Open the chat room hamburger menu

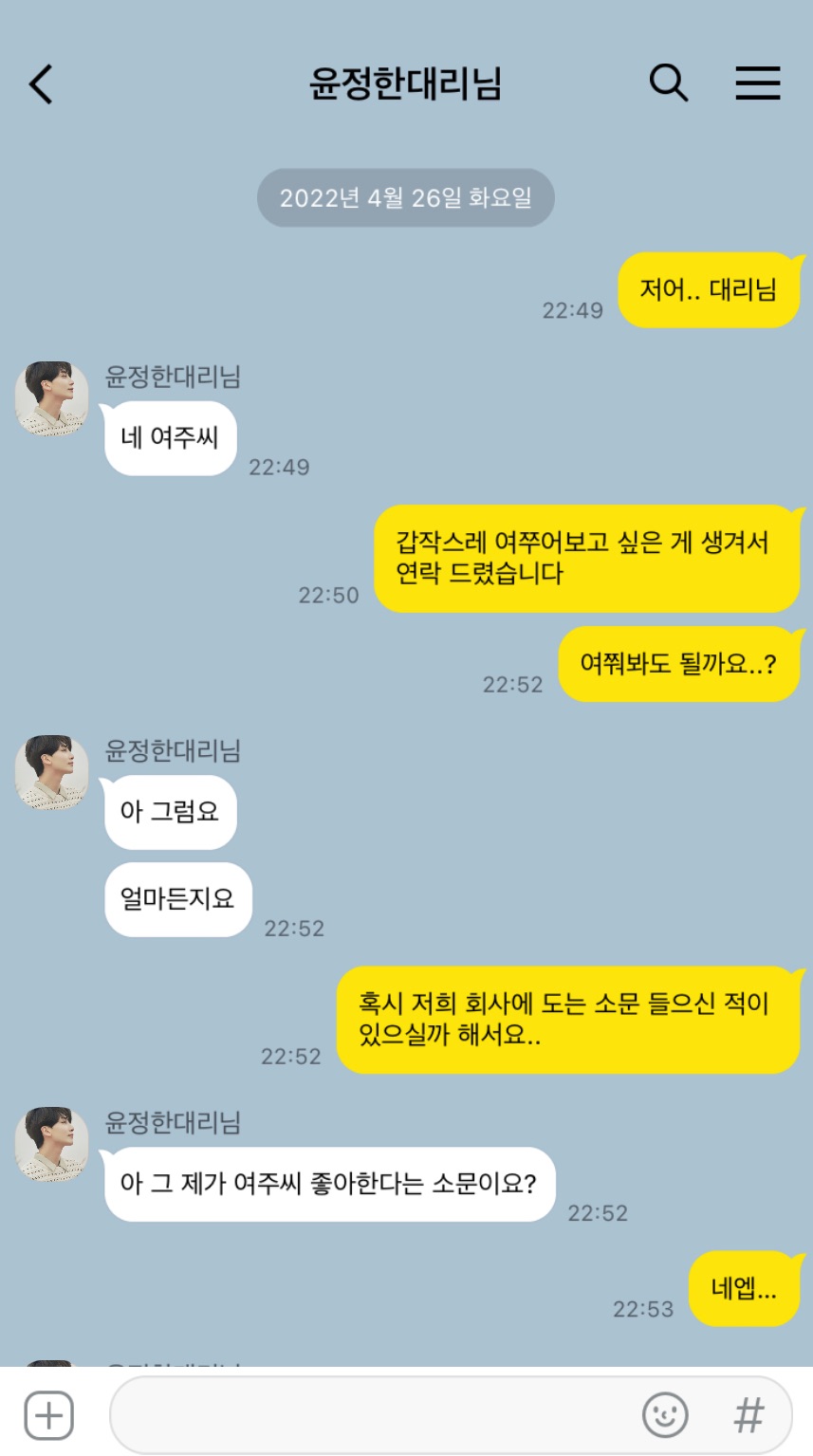coord(758,83)
